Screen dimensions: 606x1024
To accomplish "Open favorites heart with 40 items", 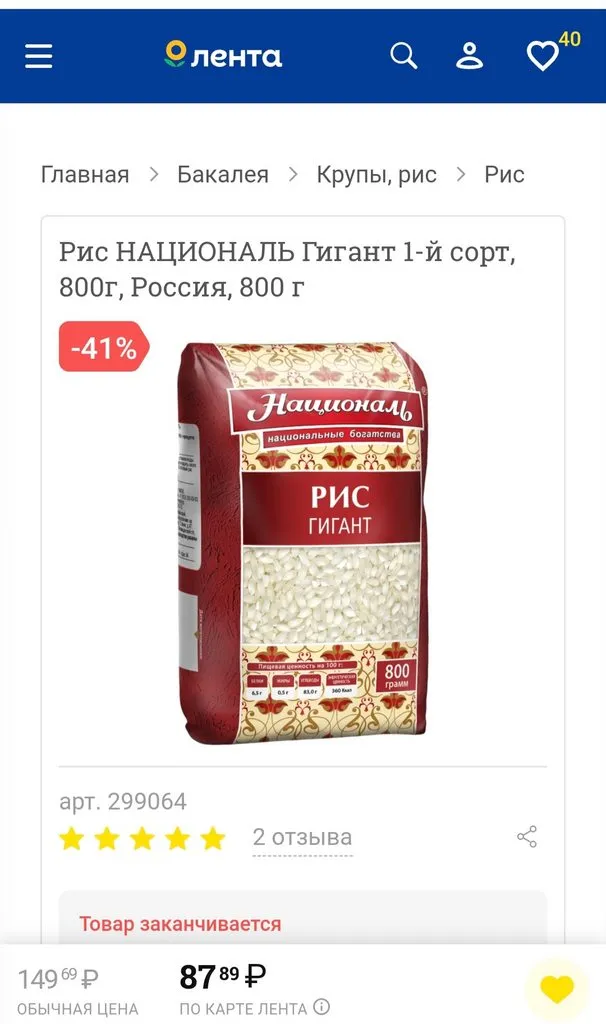I will click(x=544, y=56).
